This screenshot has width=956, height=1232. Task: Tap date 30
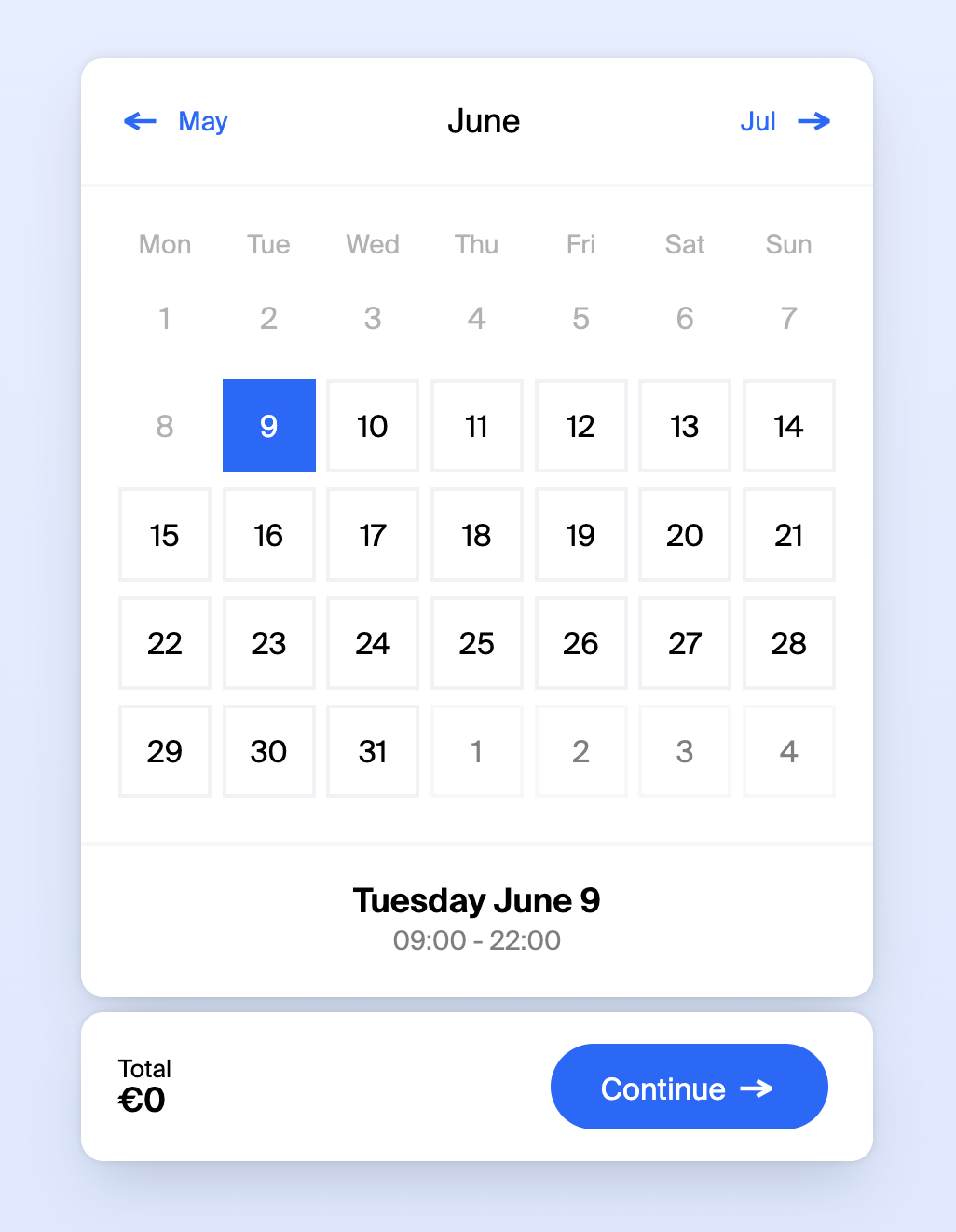[268, 751]
